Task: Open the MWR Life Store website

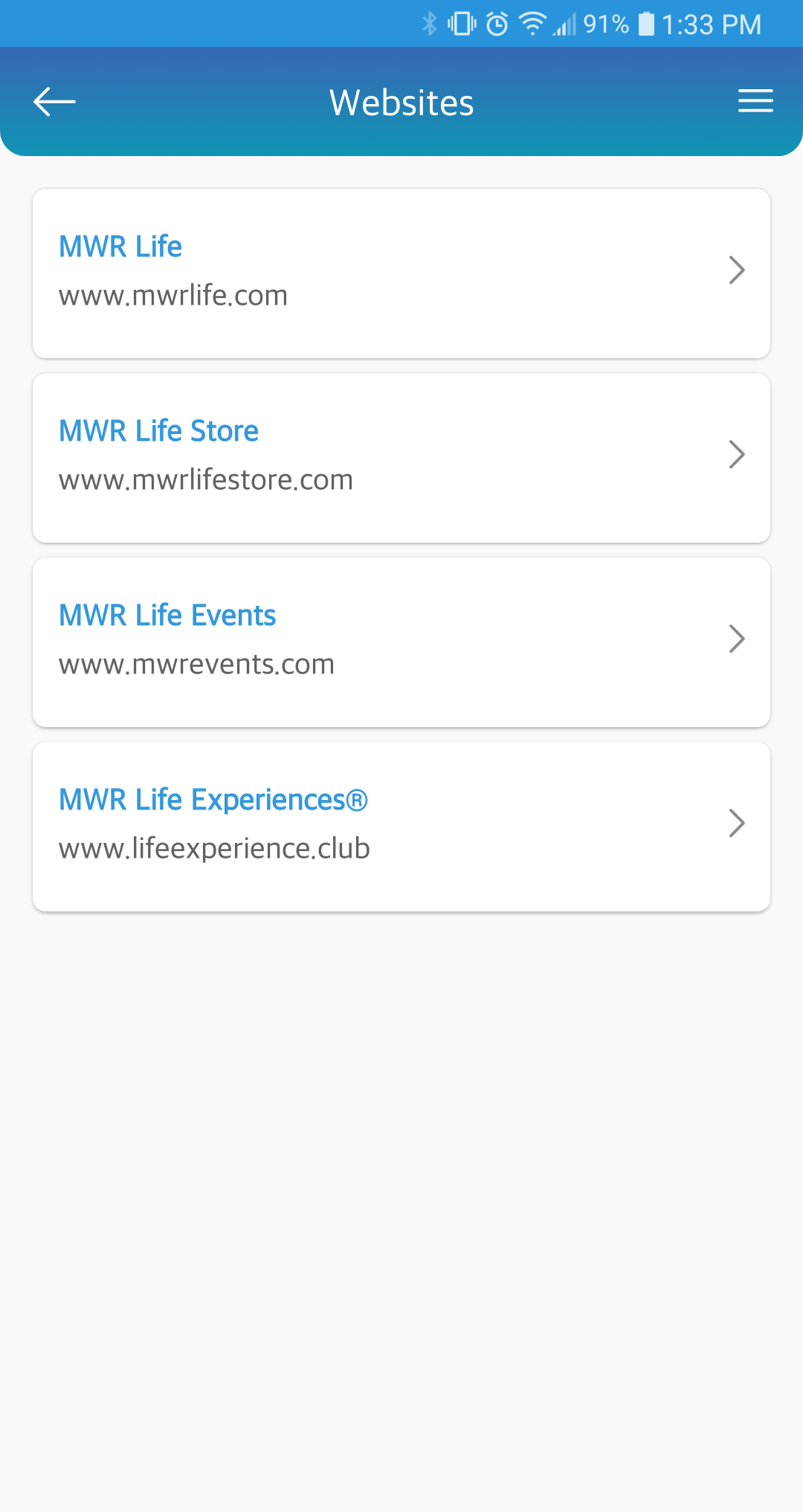Action: click(401, 458)
